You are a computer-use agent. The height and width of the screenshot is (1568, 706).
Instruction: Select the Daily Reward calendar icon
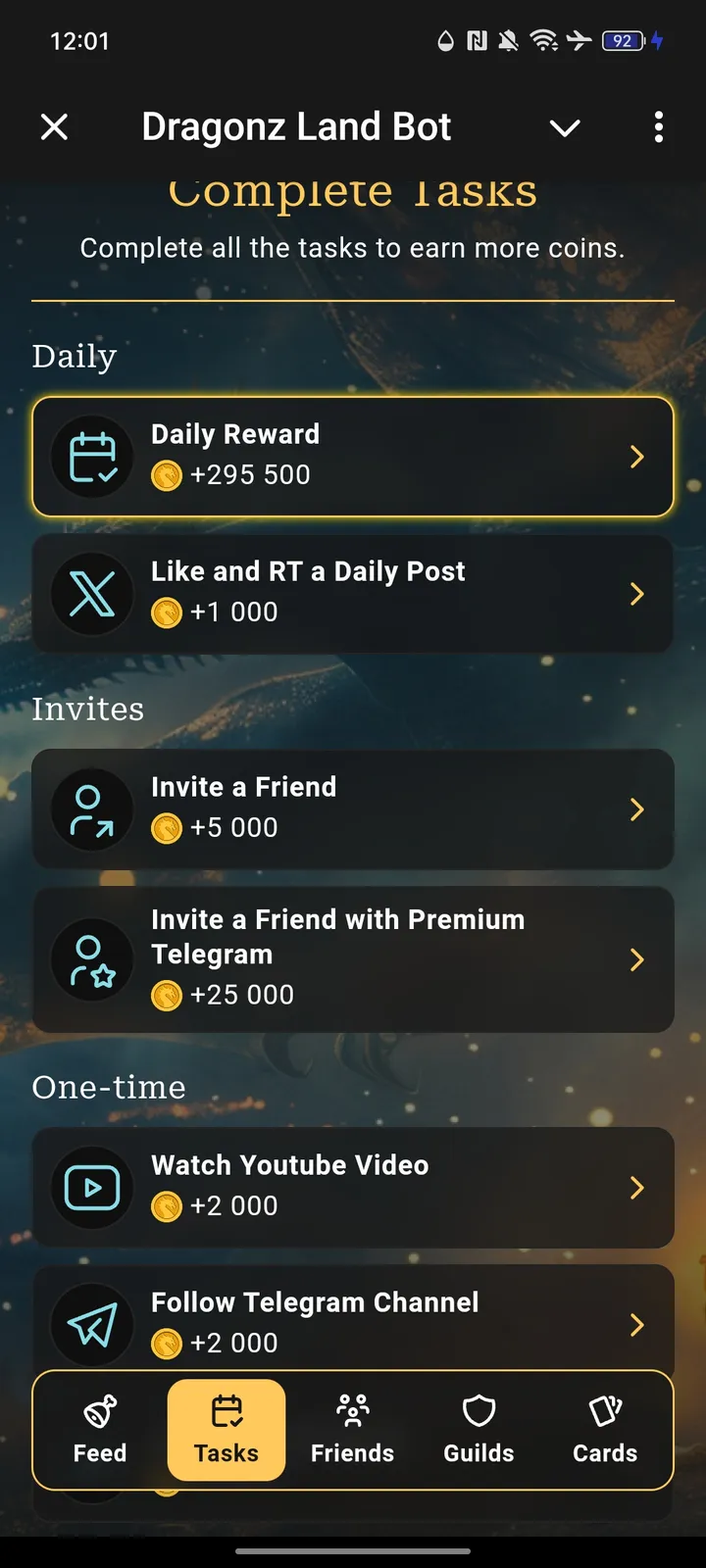point(91,457)
